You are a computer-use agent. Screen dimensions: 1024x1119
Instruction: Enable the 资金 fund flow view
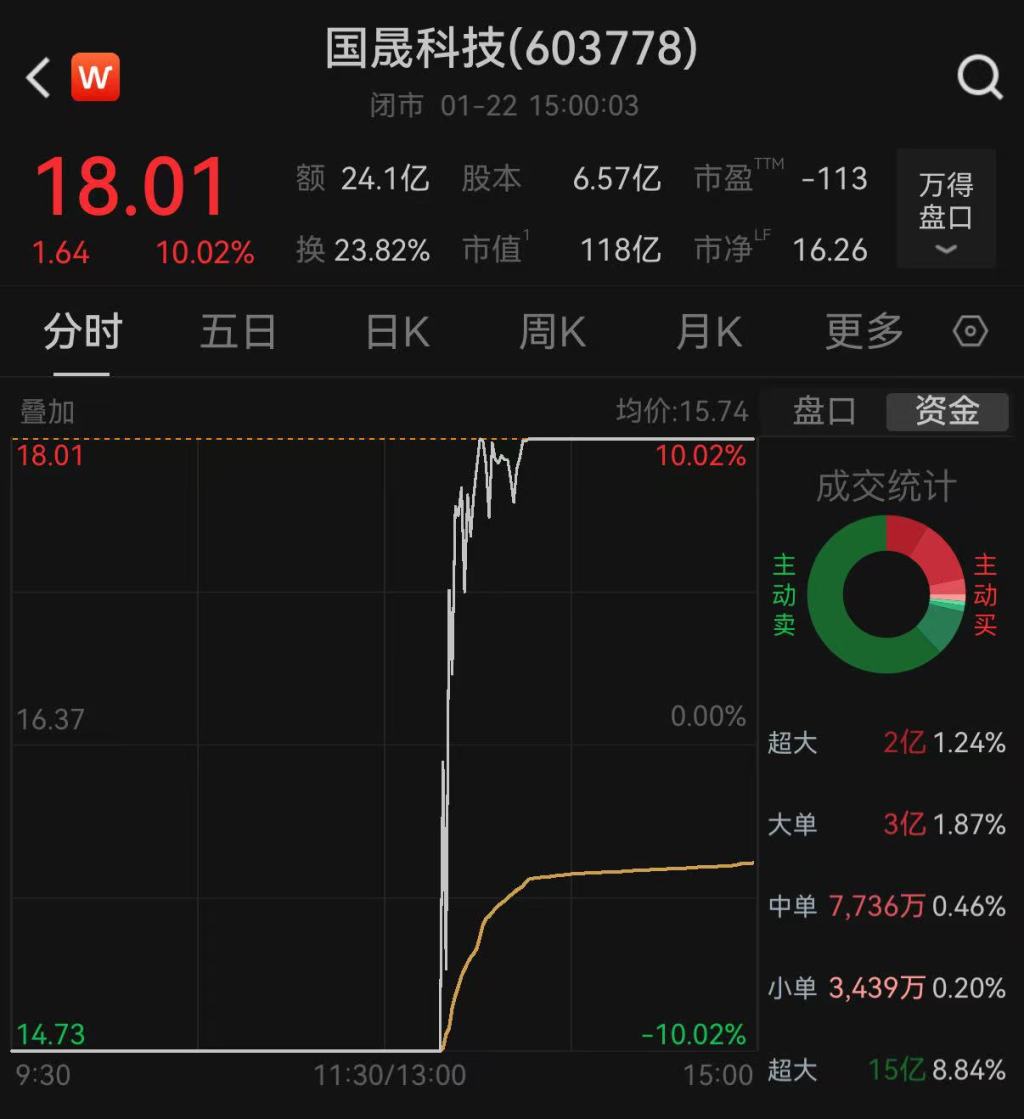(x=946, y=412)
